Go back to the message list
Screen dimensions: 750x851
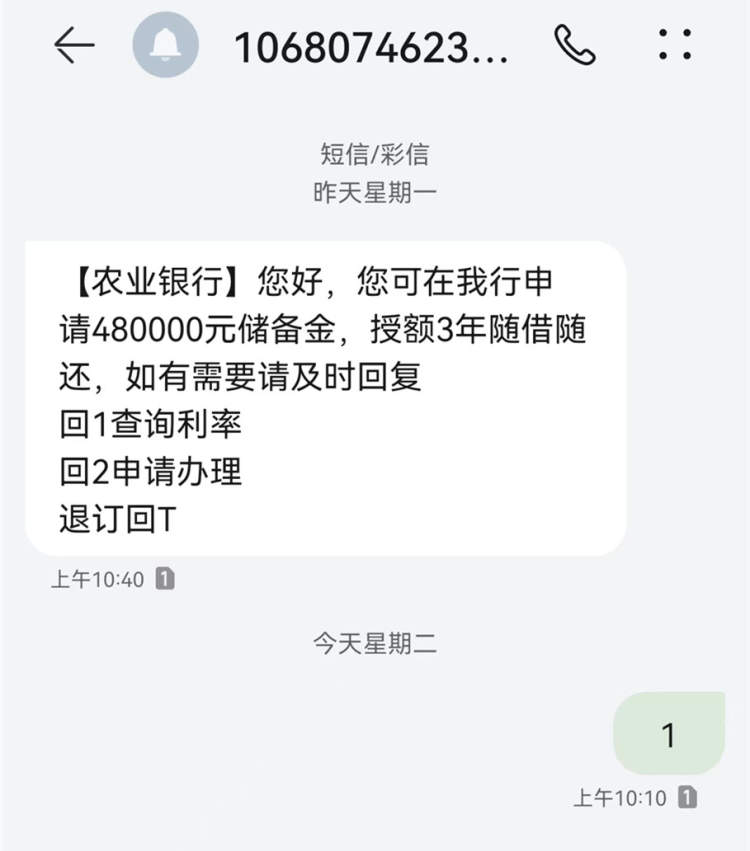point(74,45)
